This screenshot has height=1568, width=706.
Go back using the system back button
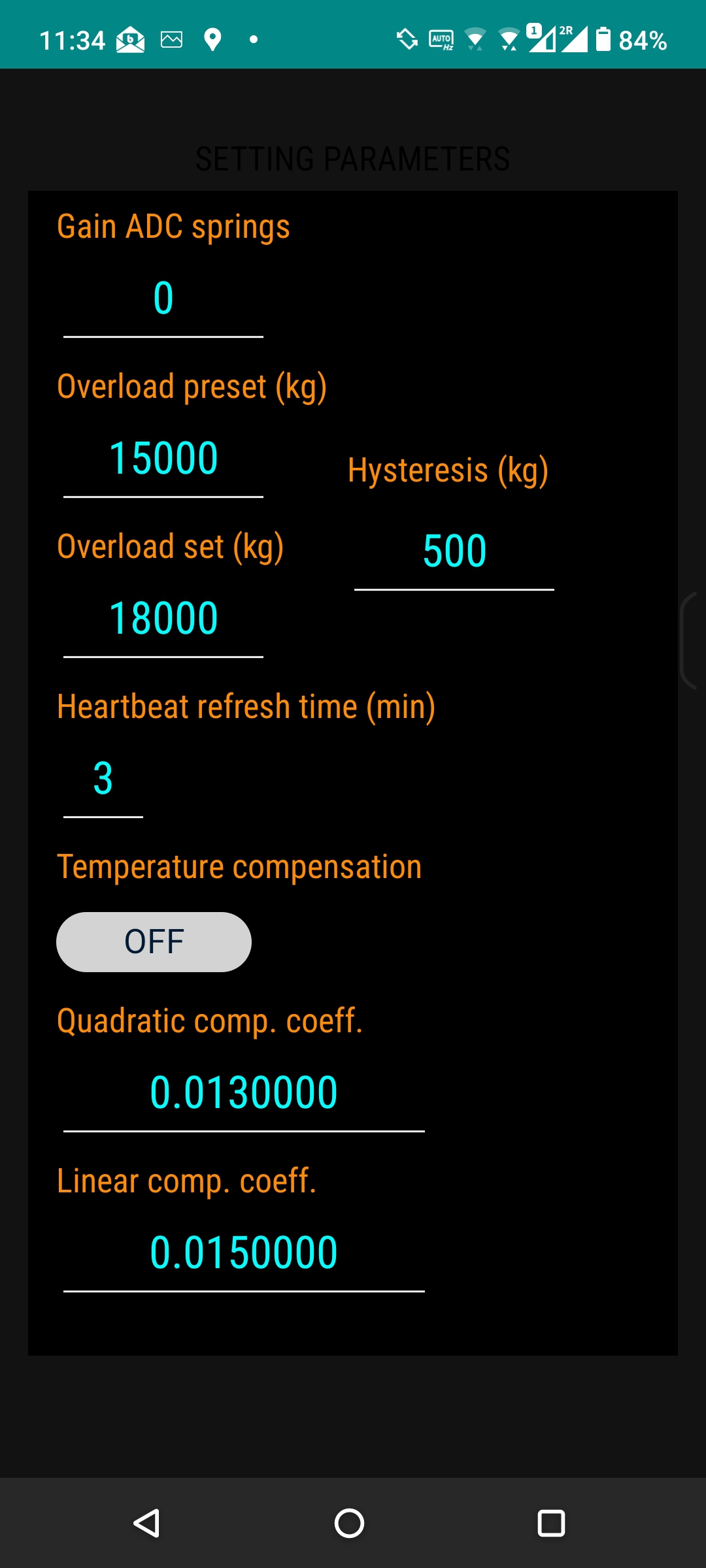pyautogui.click(x=147, y=1523)
